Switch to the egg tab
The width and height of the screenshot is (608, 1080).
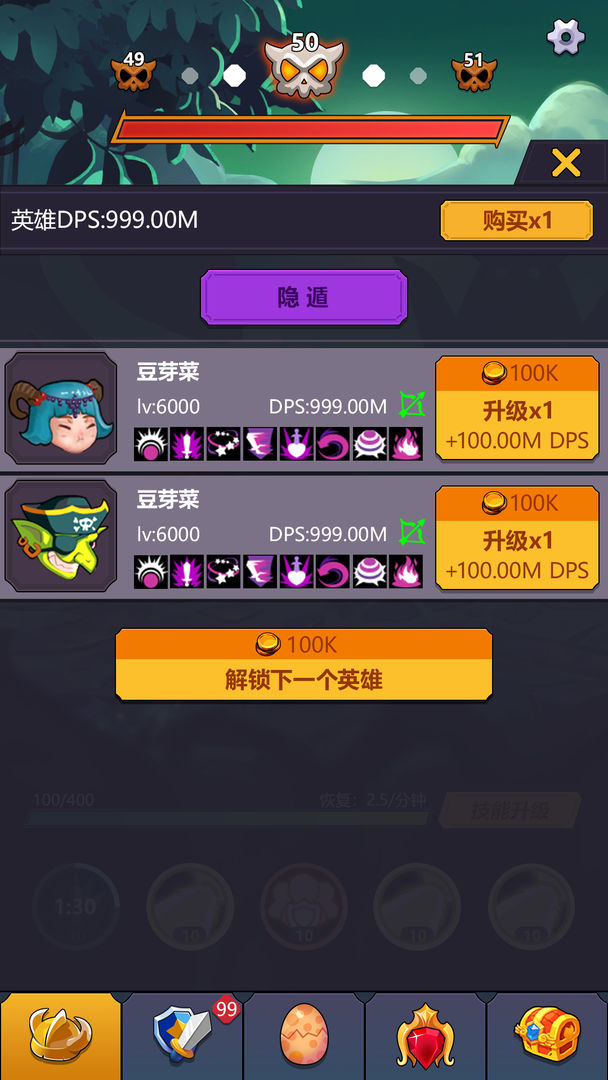coord(304,1036)
